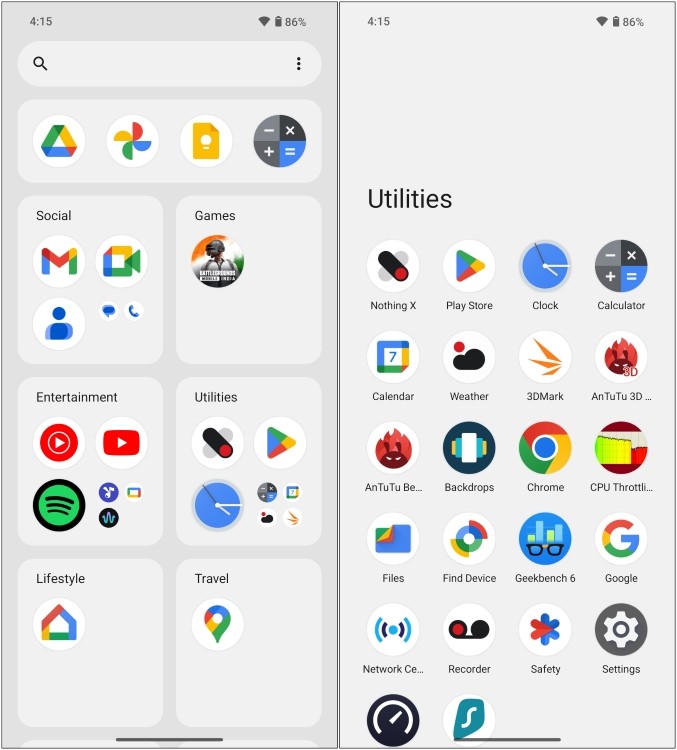Open 3DMark benchmark app

(x=545, y=357)
